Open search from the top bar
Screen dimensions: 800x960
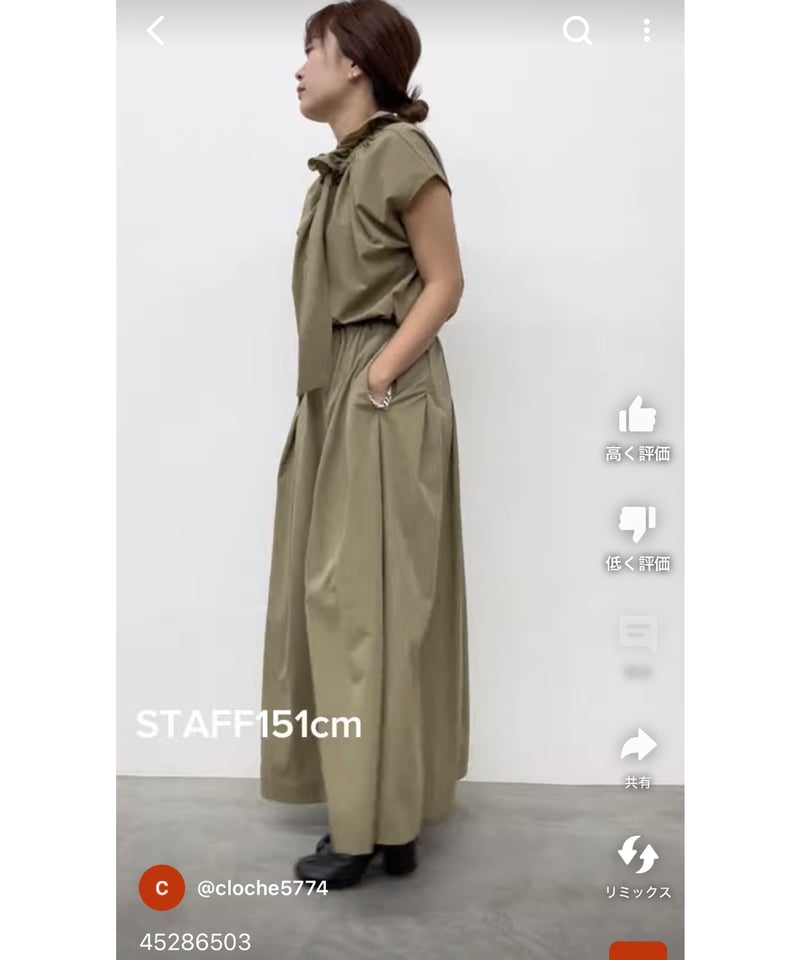tap(577, 31)
